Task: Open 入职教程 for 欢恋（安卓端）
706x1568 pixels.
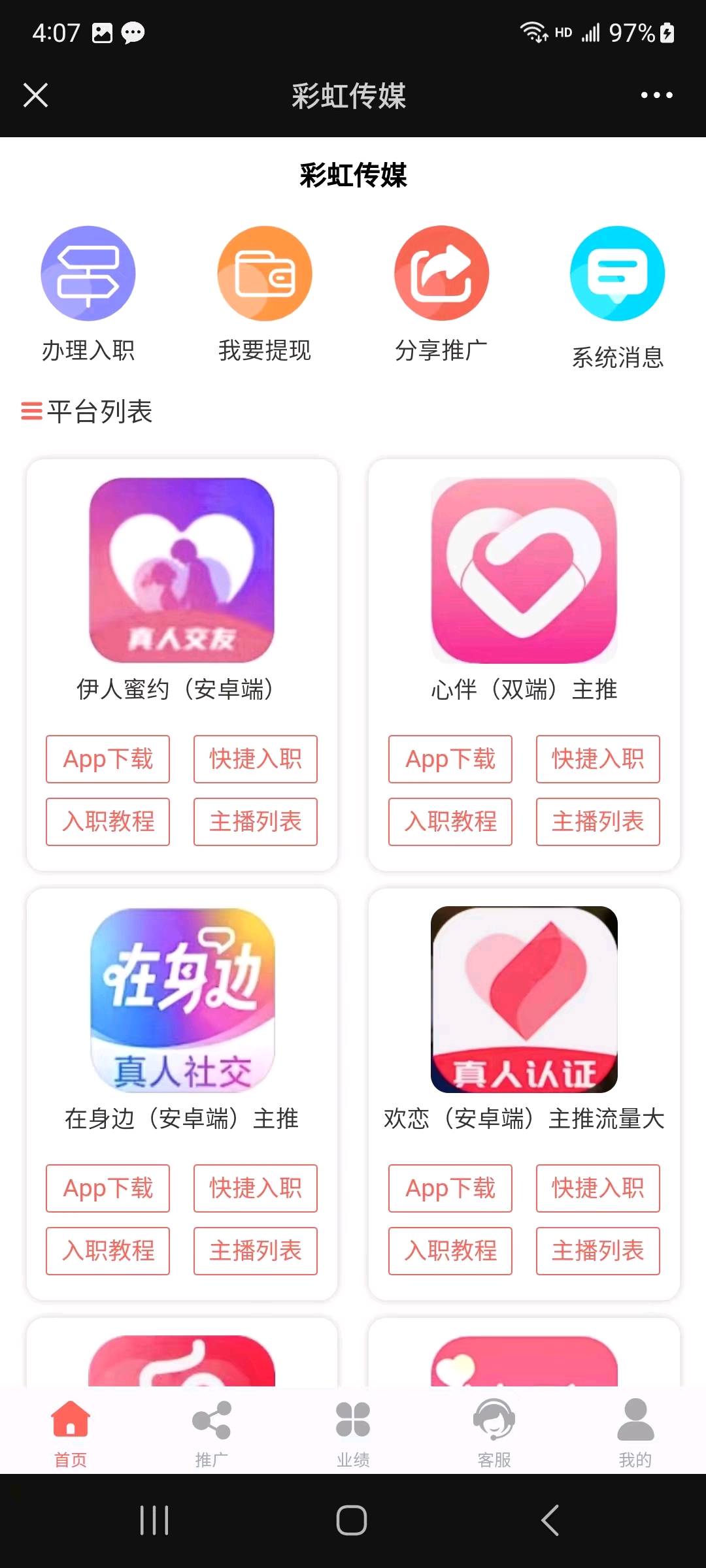Action: pyautogui.click(x=450, y=1251)
